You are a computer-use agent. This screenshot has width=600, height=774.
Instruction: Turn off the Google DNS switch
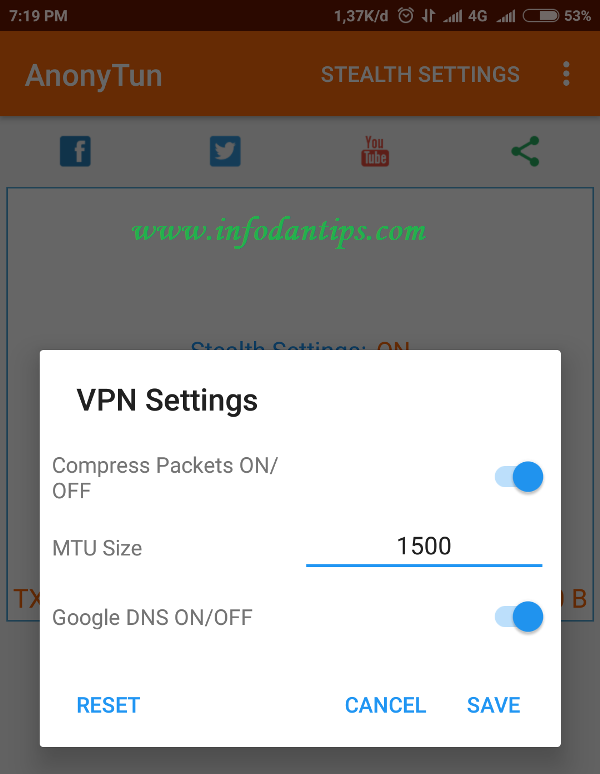pyautogui.click(x=519, y=617)
